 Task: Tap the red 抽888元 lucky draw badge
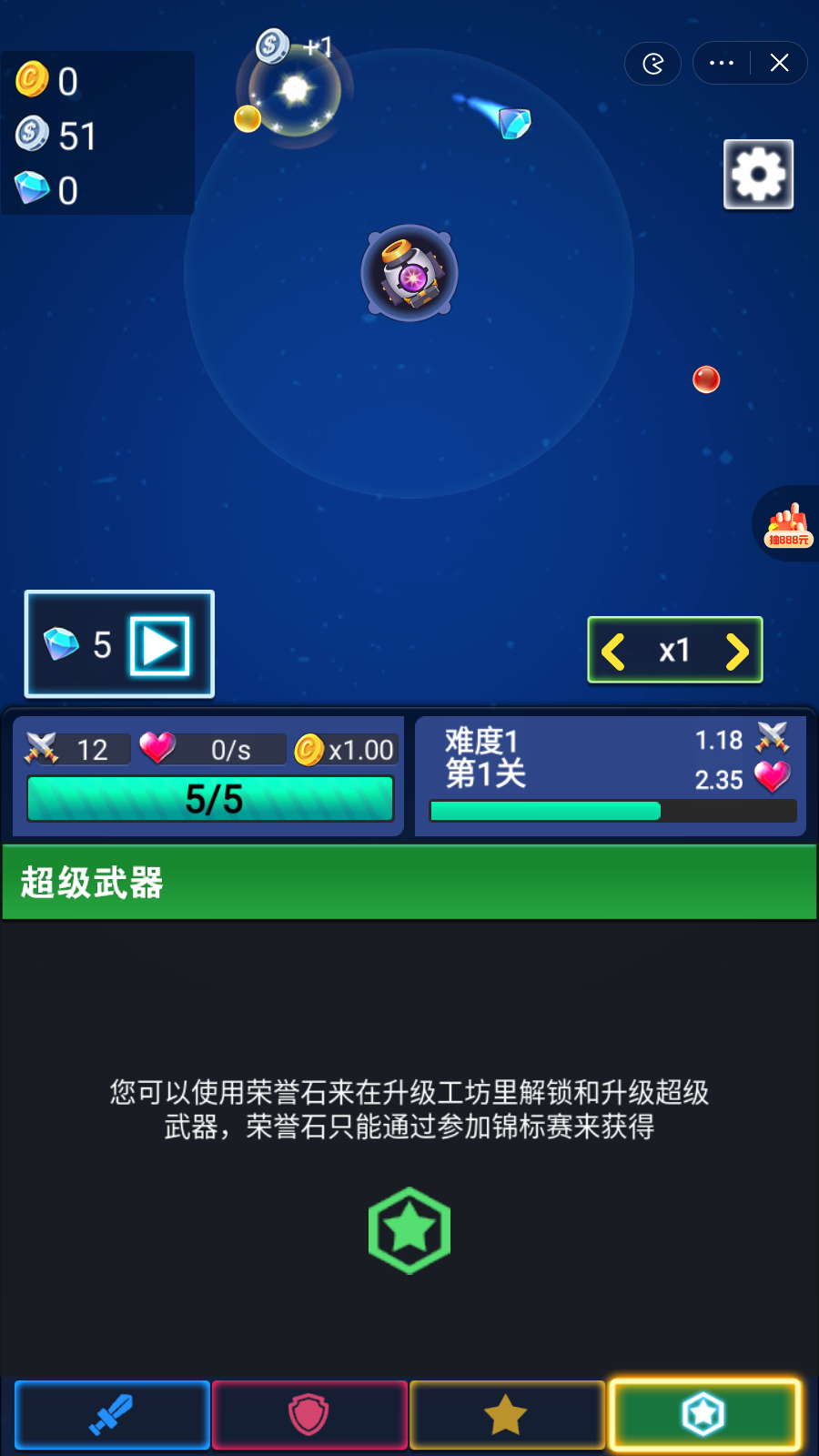point(787,528)
